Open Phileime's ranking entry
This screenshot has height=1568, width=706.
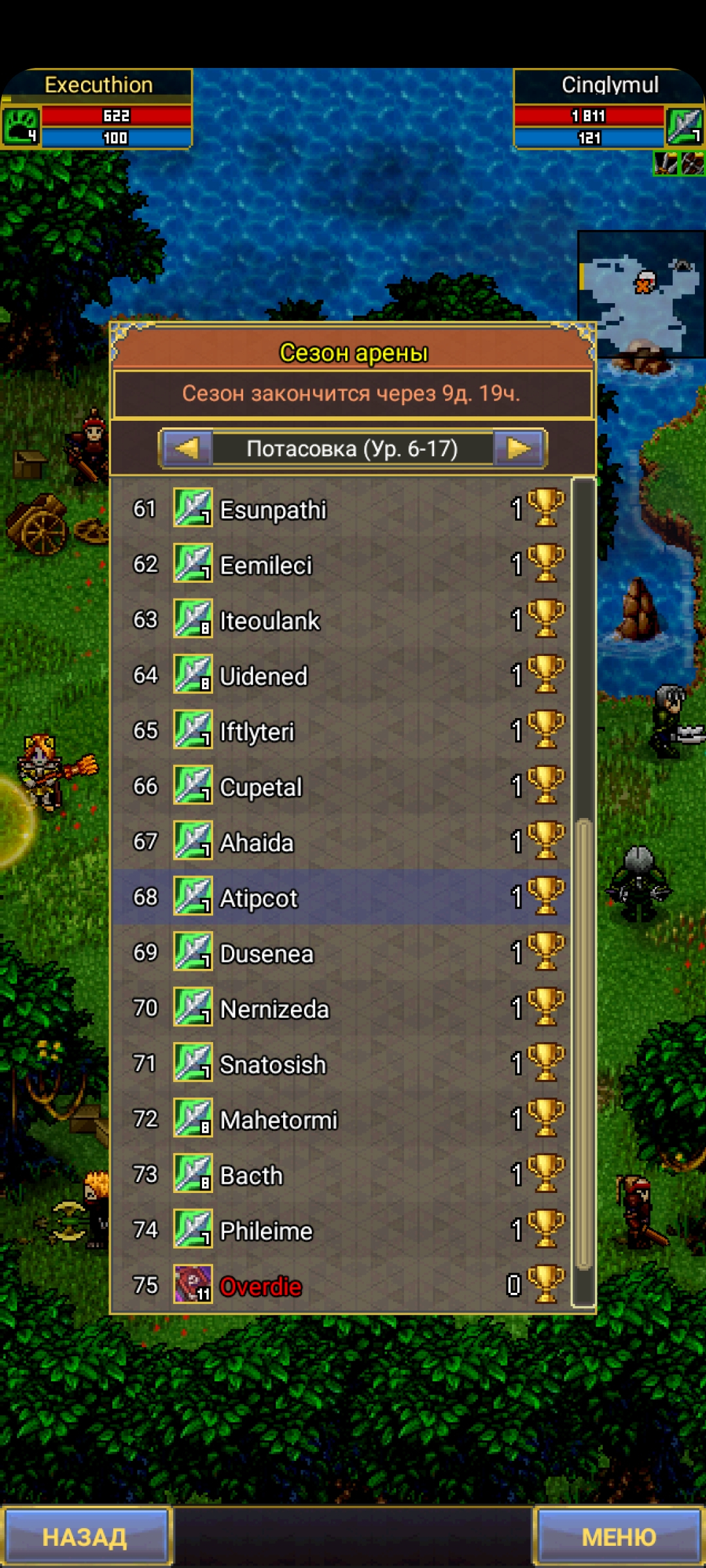click(341, 1230)
